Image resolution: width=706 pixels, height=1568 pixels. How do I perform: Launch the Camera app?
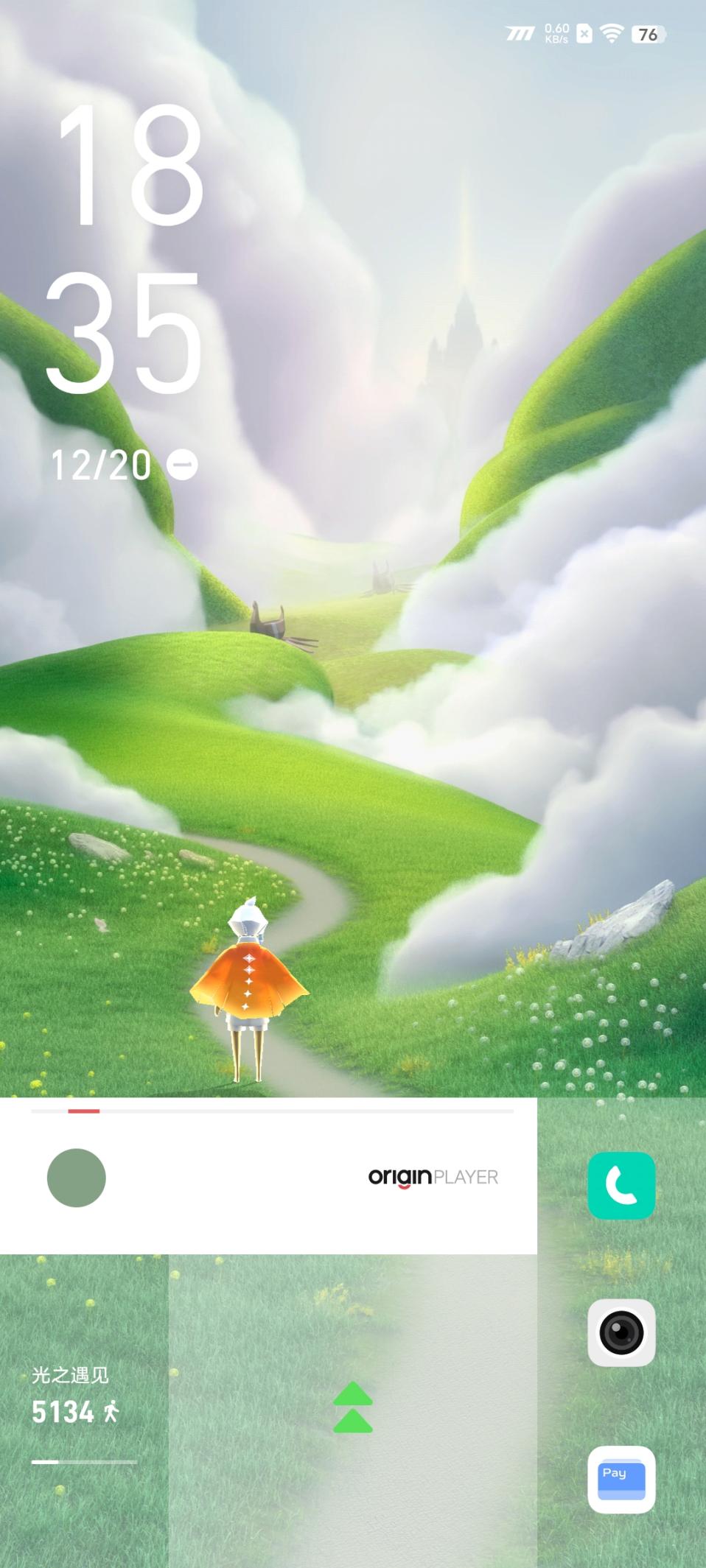pyautogui.click(x=621, y=1332)
